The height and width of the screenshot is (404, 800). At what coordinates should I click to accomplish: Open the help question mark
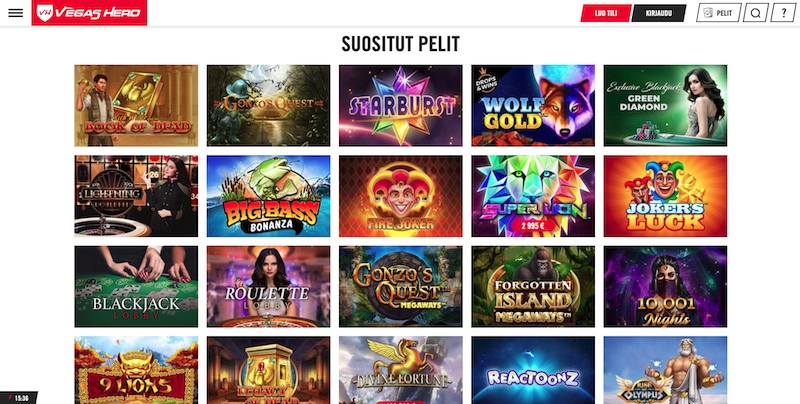pyautogui.click(x=784, y=14)
